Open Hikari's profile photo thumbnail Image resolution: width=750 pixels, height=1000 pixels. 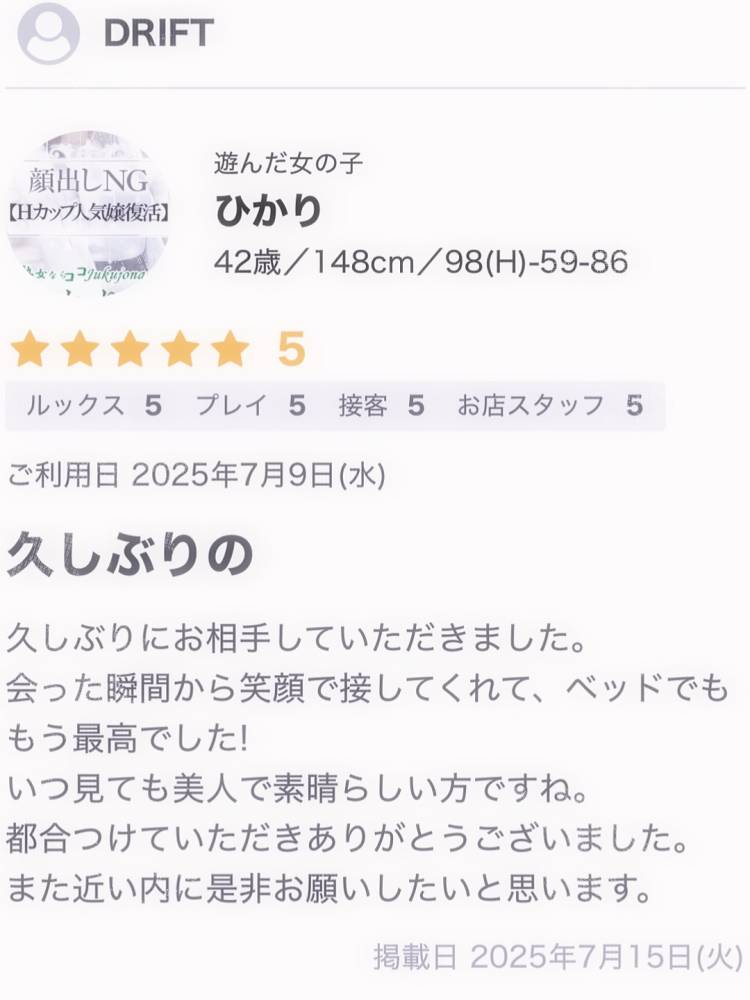click(x=88, y=212)
